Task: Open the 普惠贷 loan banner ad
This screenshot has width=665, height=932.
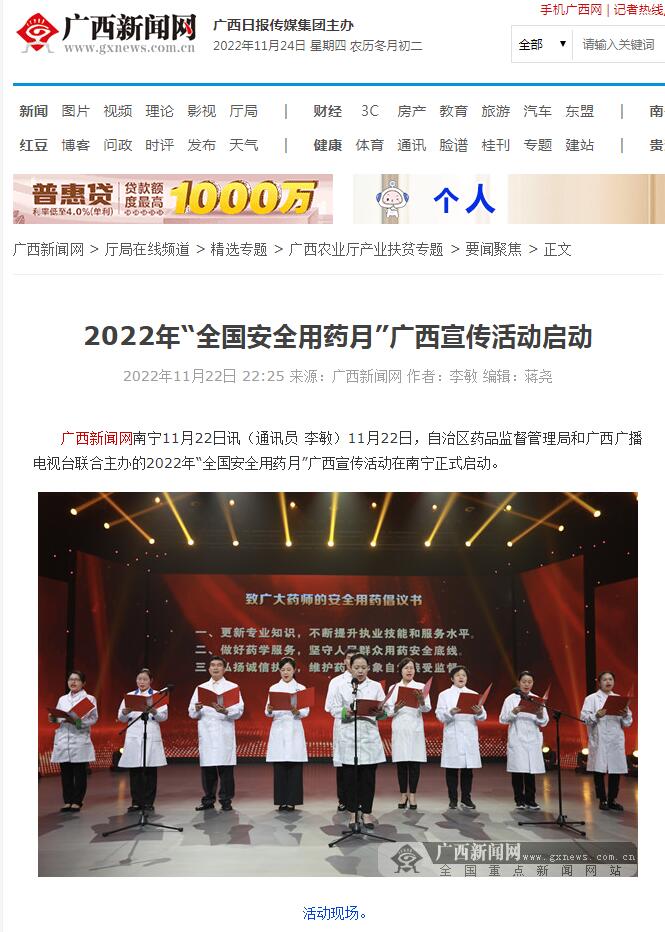Action: click(x=172, y=199)
